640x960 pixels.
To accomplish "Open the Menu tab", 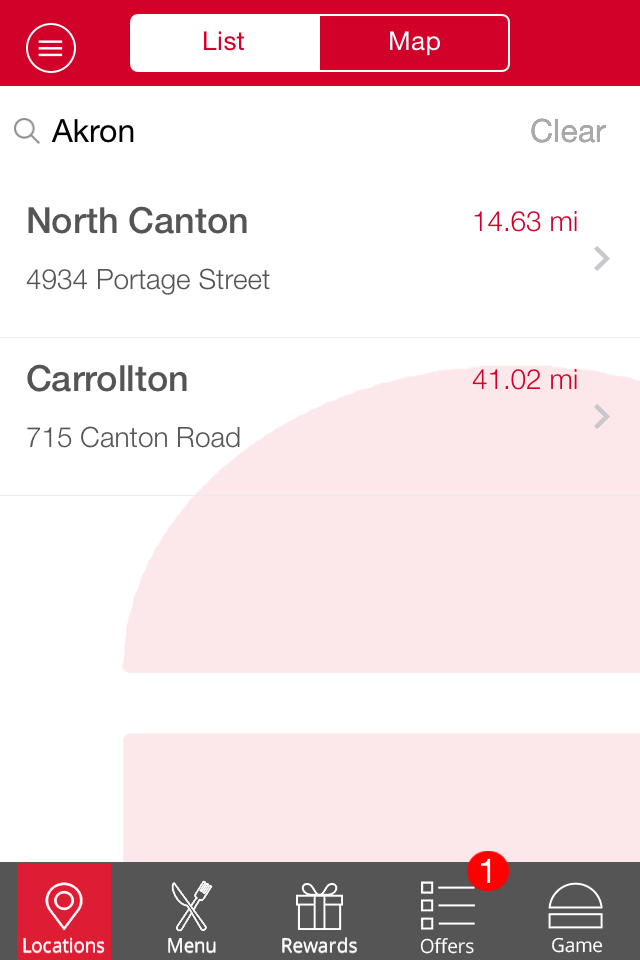I will tap(191, 912).
